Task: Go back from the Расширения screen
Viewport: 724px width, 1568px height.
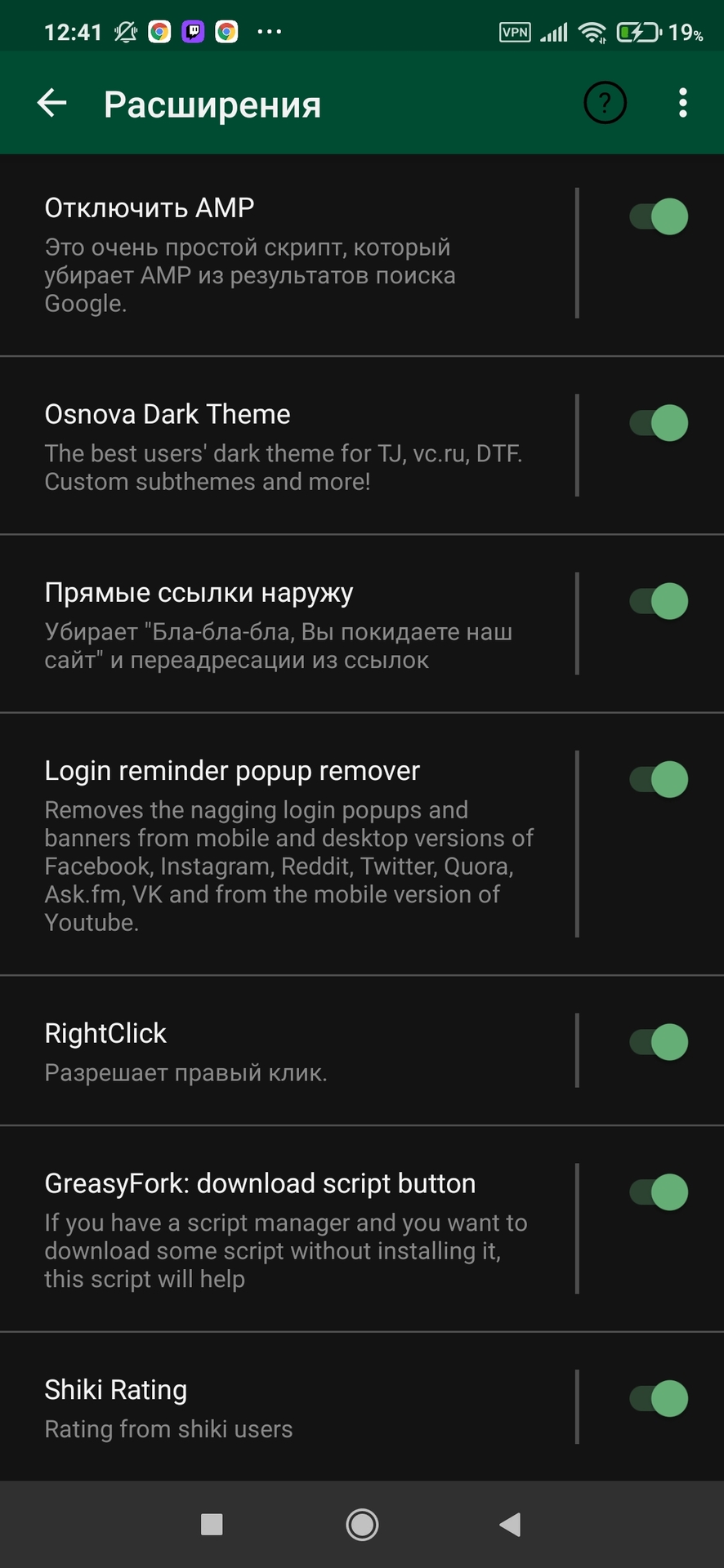Action: (52, 103)
